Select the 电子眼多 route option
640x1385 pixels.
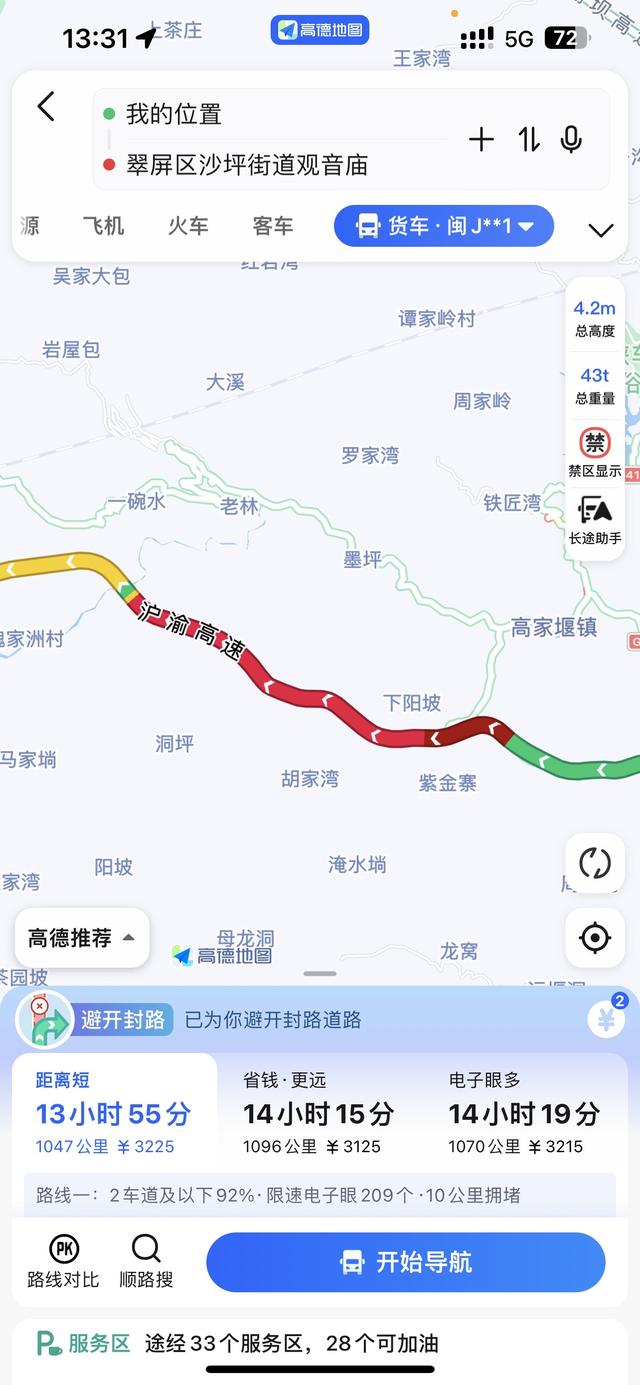pos(524,1113)
